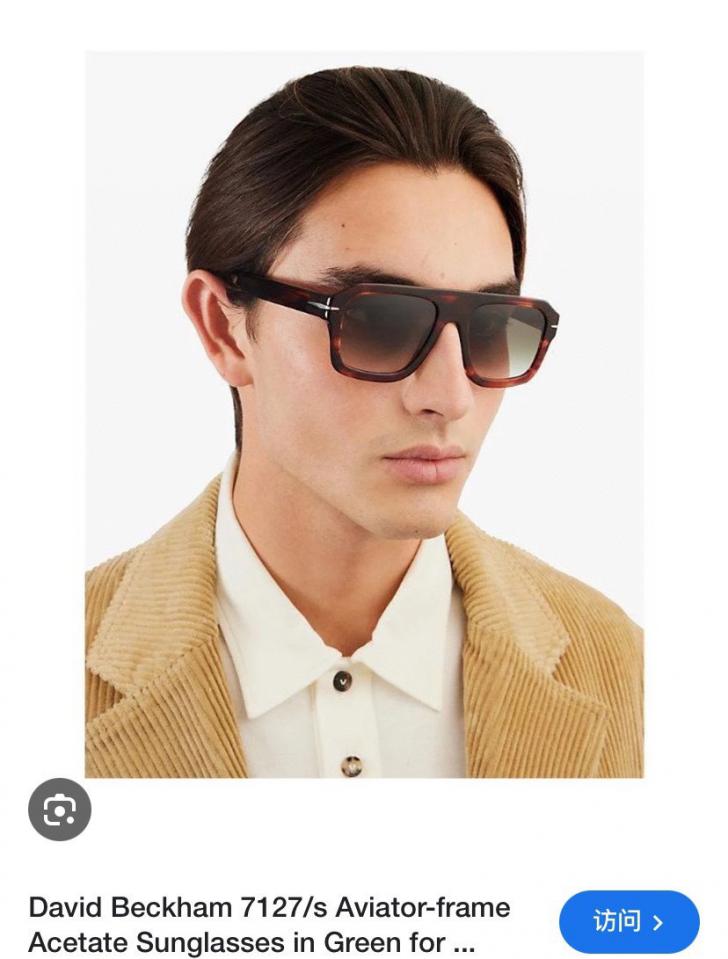Open Google Lens visual search icon
Screen dimensions: 728x959
[x=59, y=809]
